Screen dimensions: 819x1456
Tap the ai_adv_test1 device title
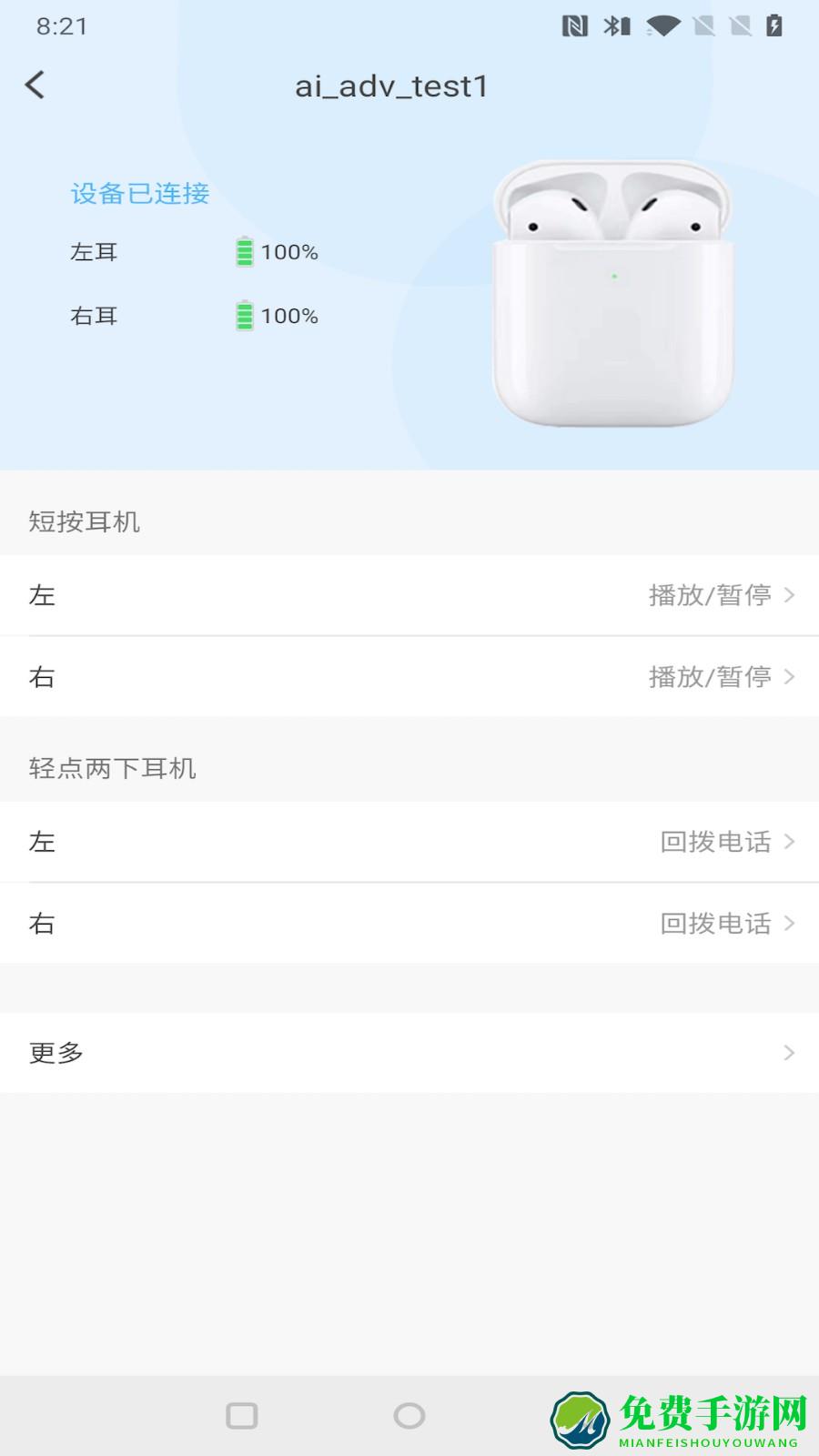pyautogui.click(x=390, y=86)
